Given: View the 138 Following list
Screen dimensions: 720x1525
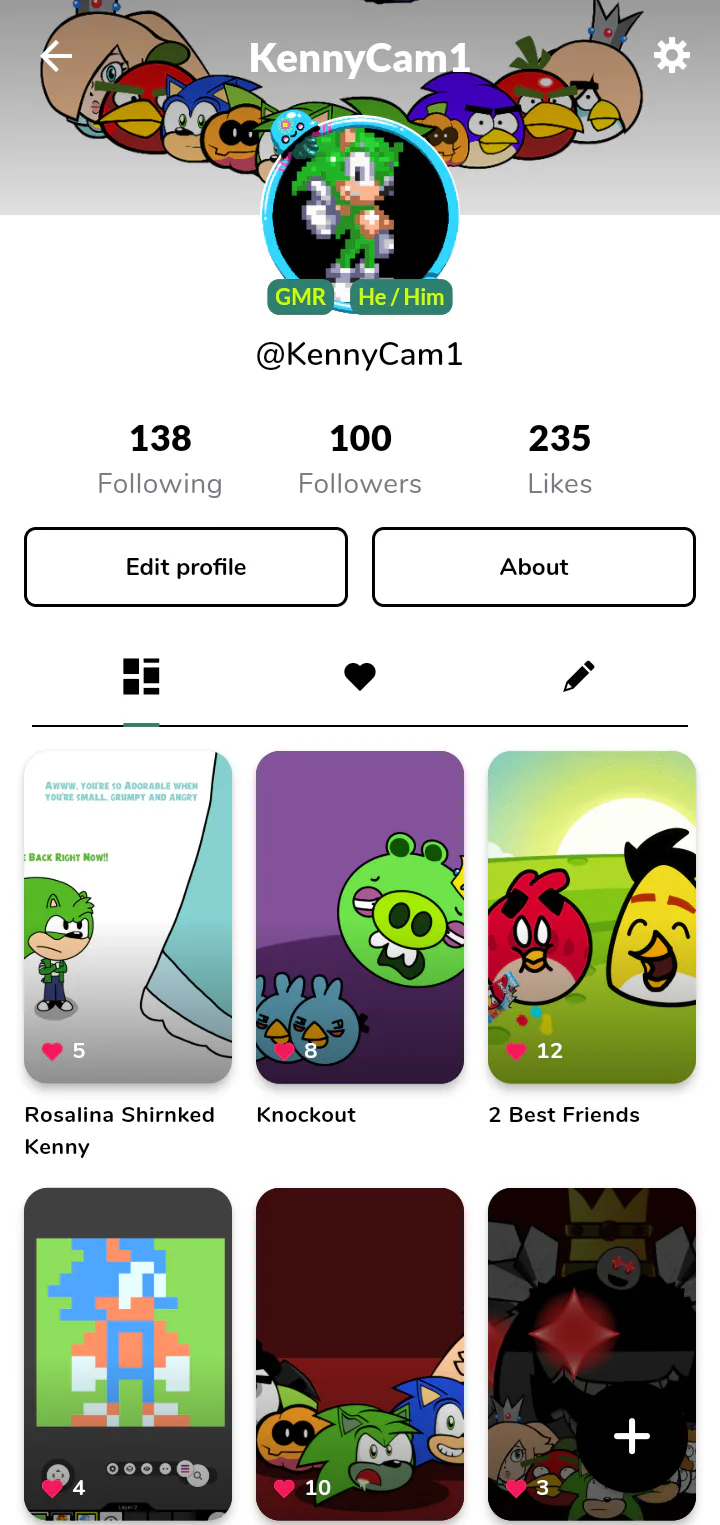Looking at the screenshot, I should (x=160, y=458).
